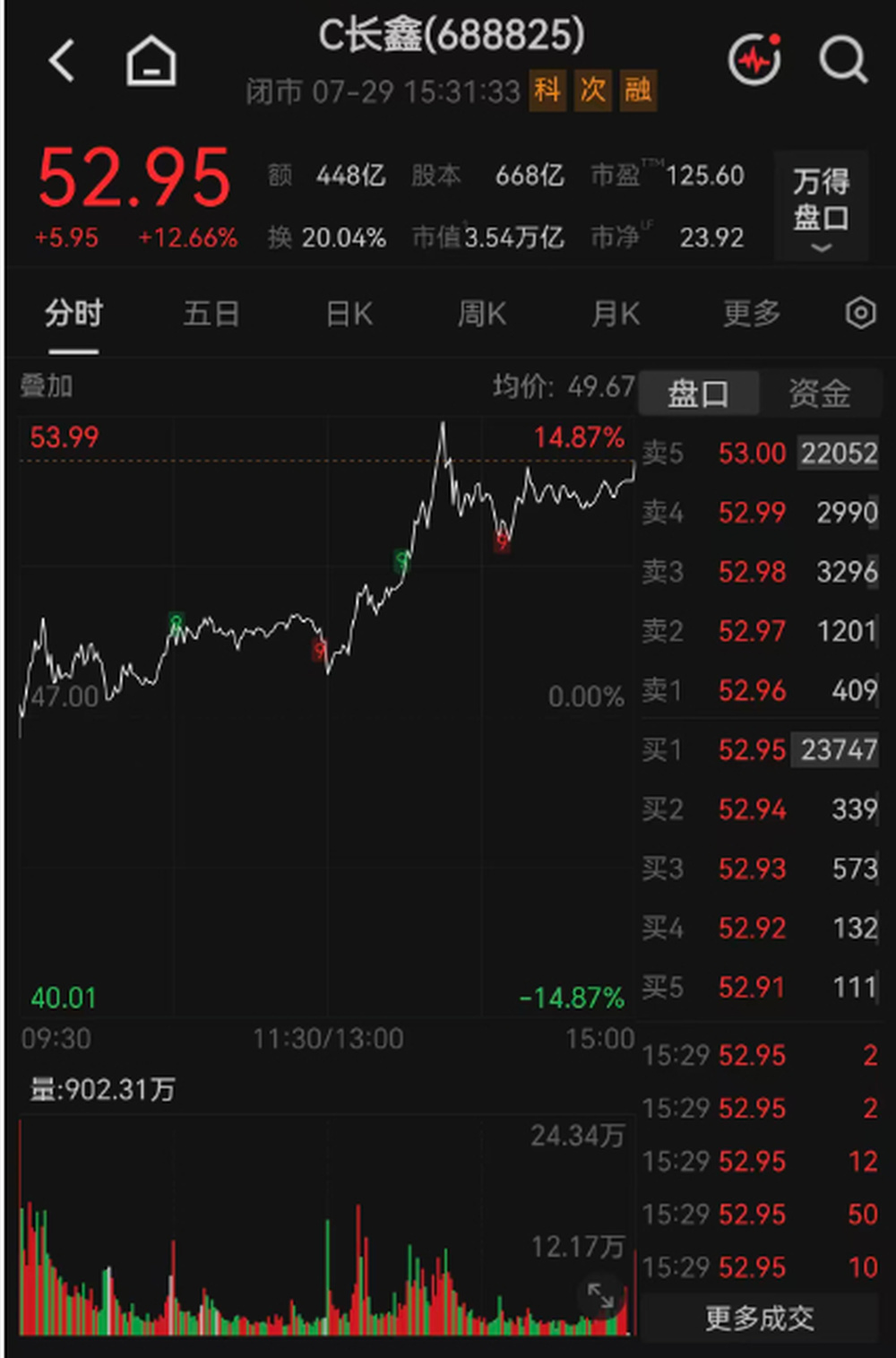Expand the chart to fullscreen
896x1358 pixels.
point(600,1295)
